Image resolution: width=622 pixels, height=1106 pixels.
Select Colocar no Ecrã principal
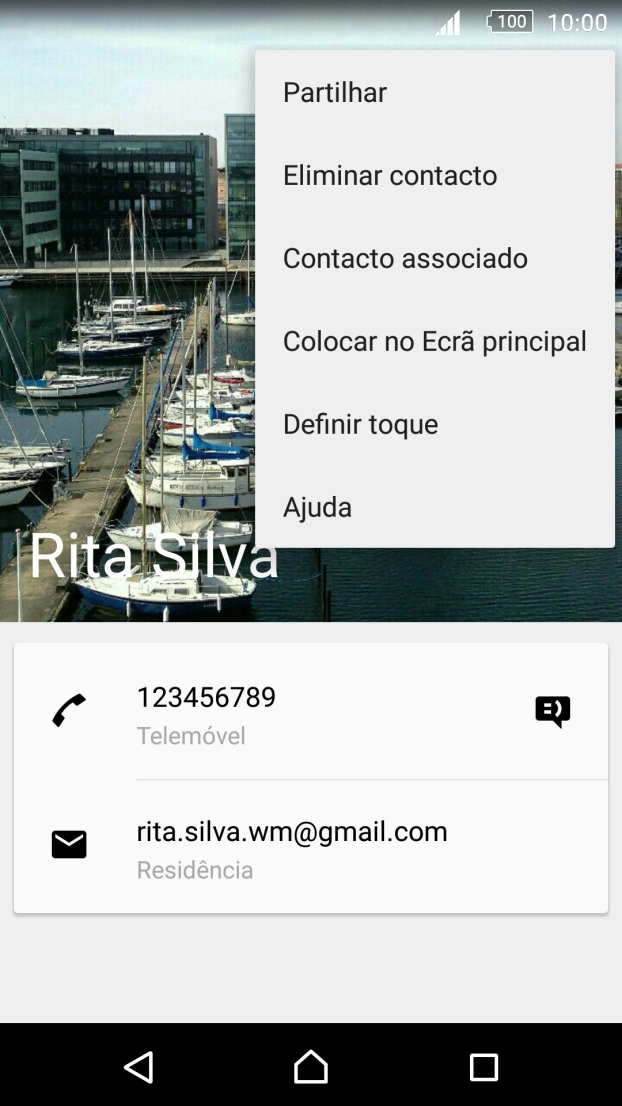(x=434, y=342)
